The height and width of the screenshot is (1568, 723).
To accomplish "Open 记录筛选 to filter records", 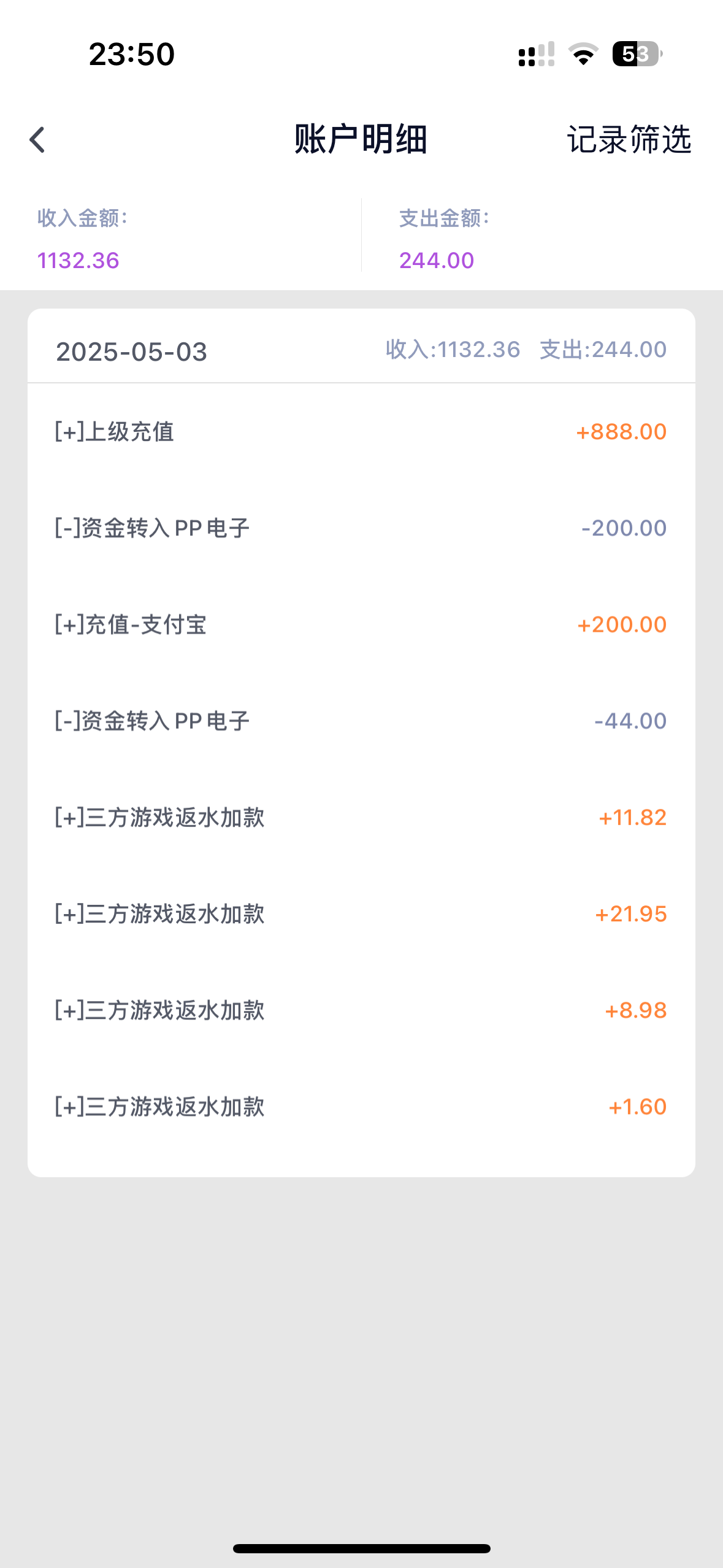I will (x=629, y=140).
